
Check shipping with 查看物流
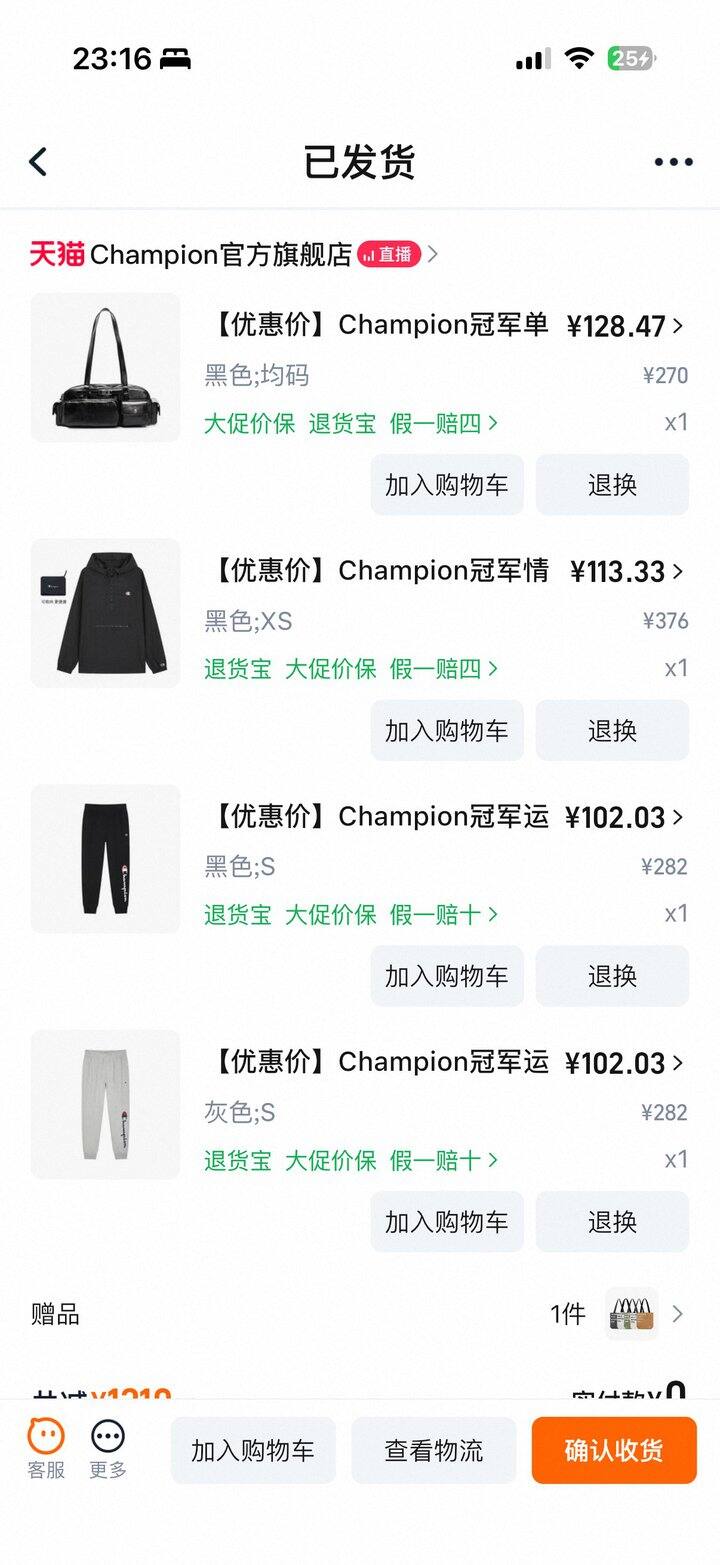coord(434,1450)
